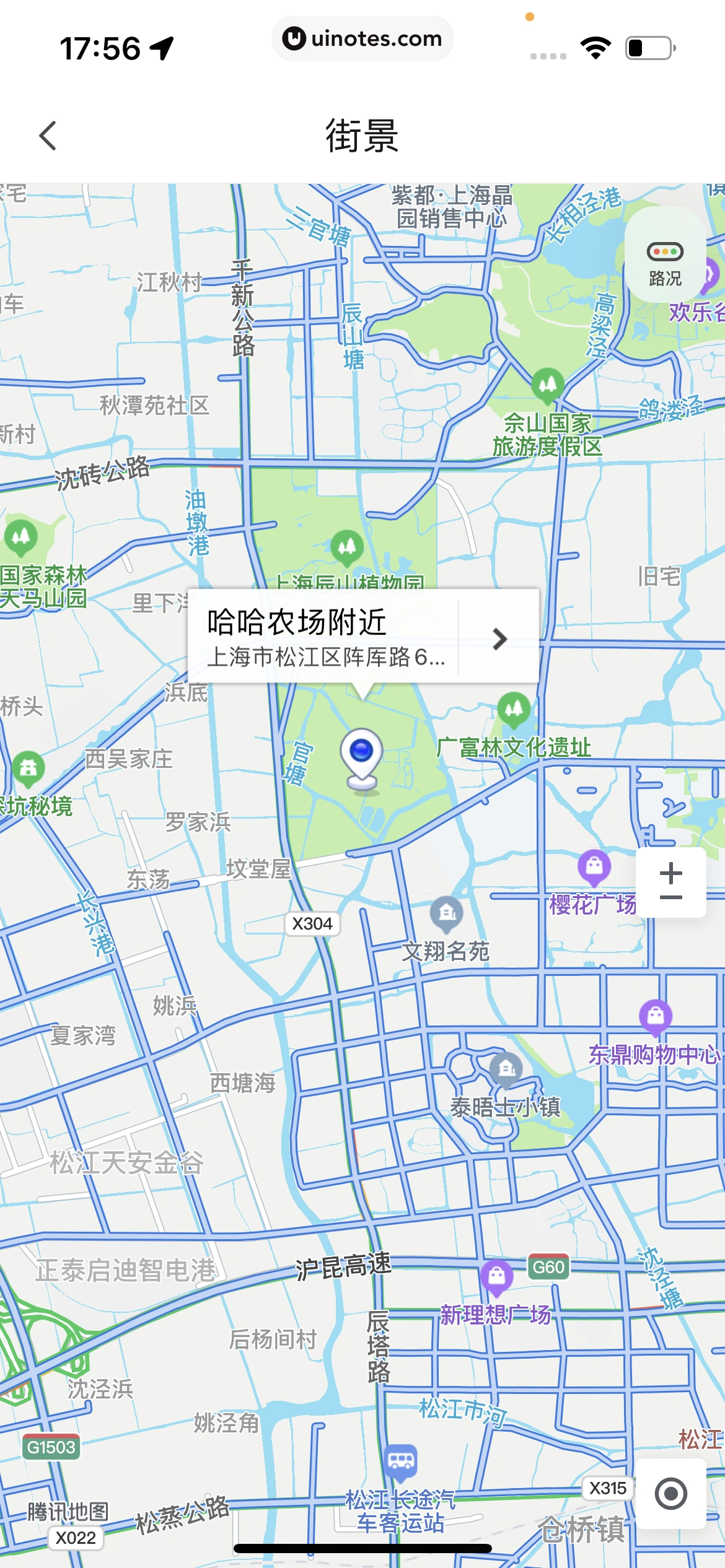The height and width of the screenshot is (1568, 725).
Task: Recenter map on my current location
Action: pyautogui.click(x=670, y=1494)
